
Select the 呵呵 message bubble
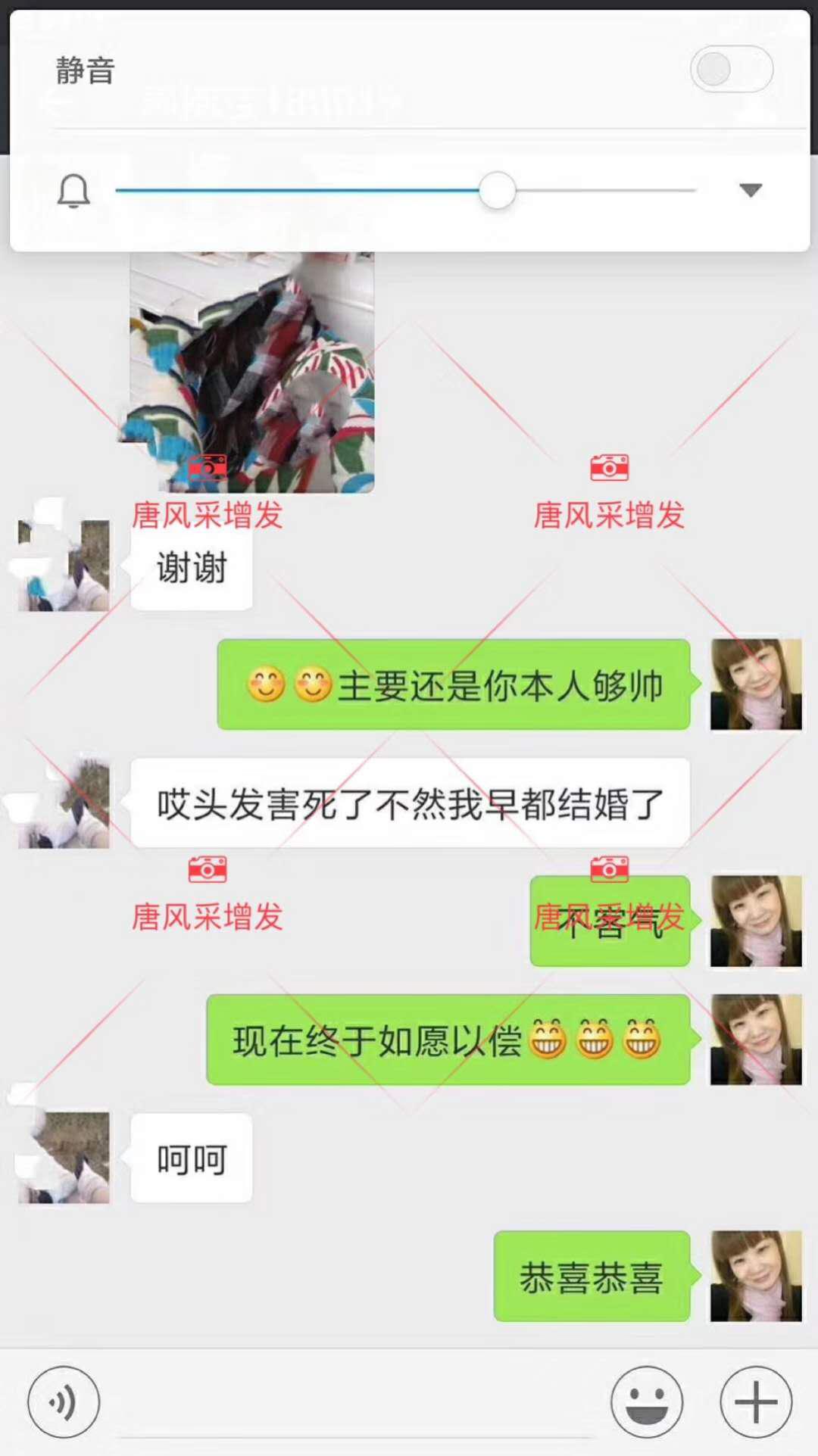[x=191, y=1158]
